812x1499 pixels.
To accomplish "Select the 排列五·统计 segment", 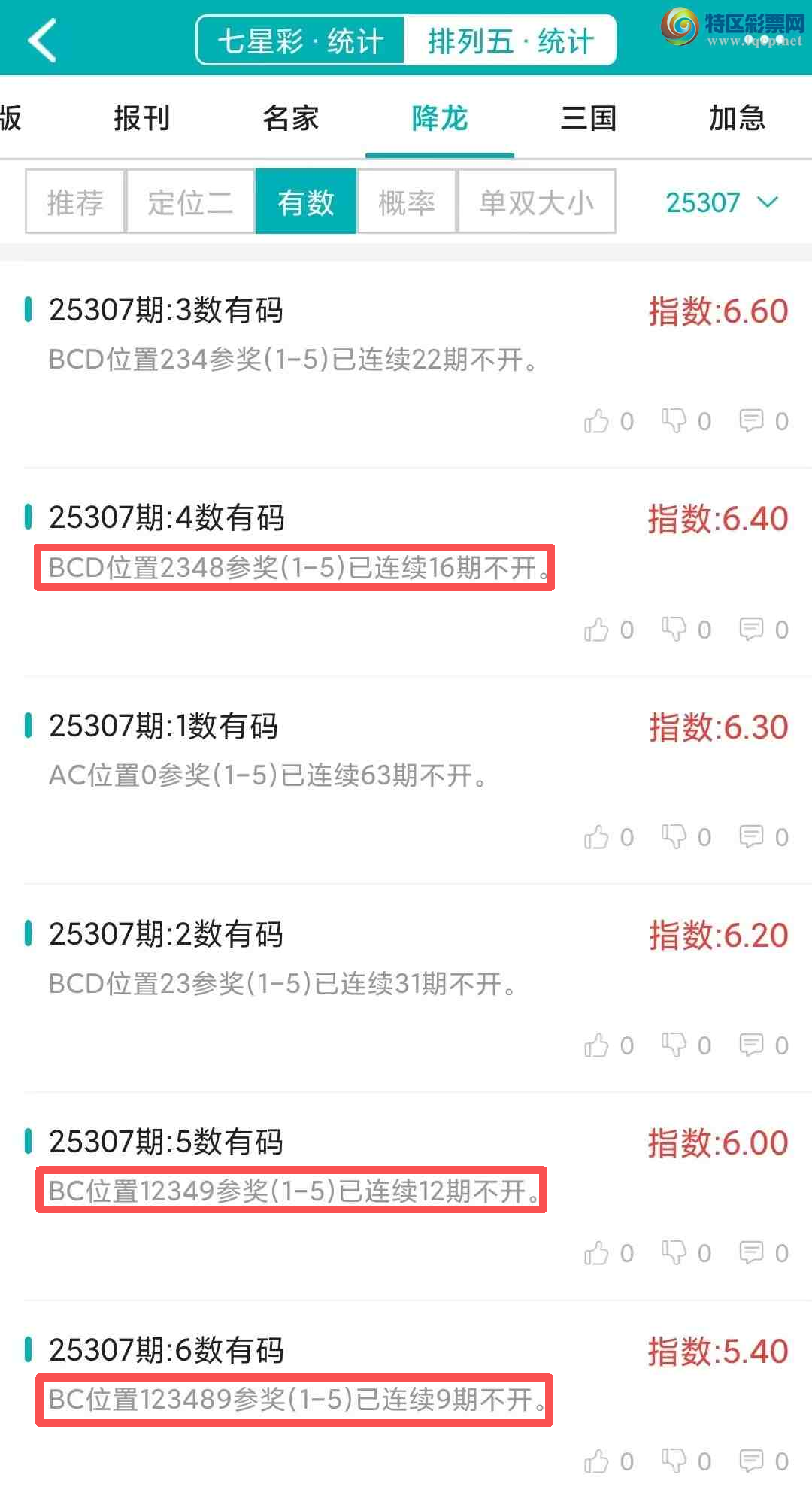I will (511, 41).
